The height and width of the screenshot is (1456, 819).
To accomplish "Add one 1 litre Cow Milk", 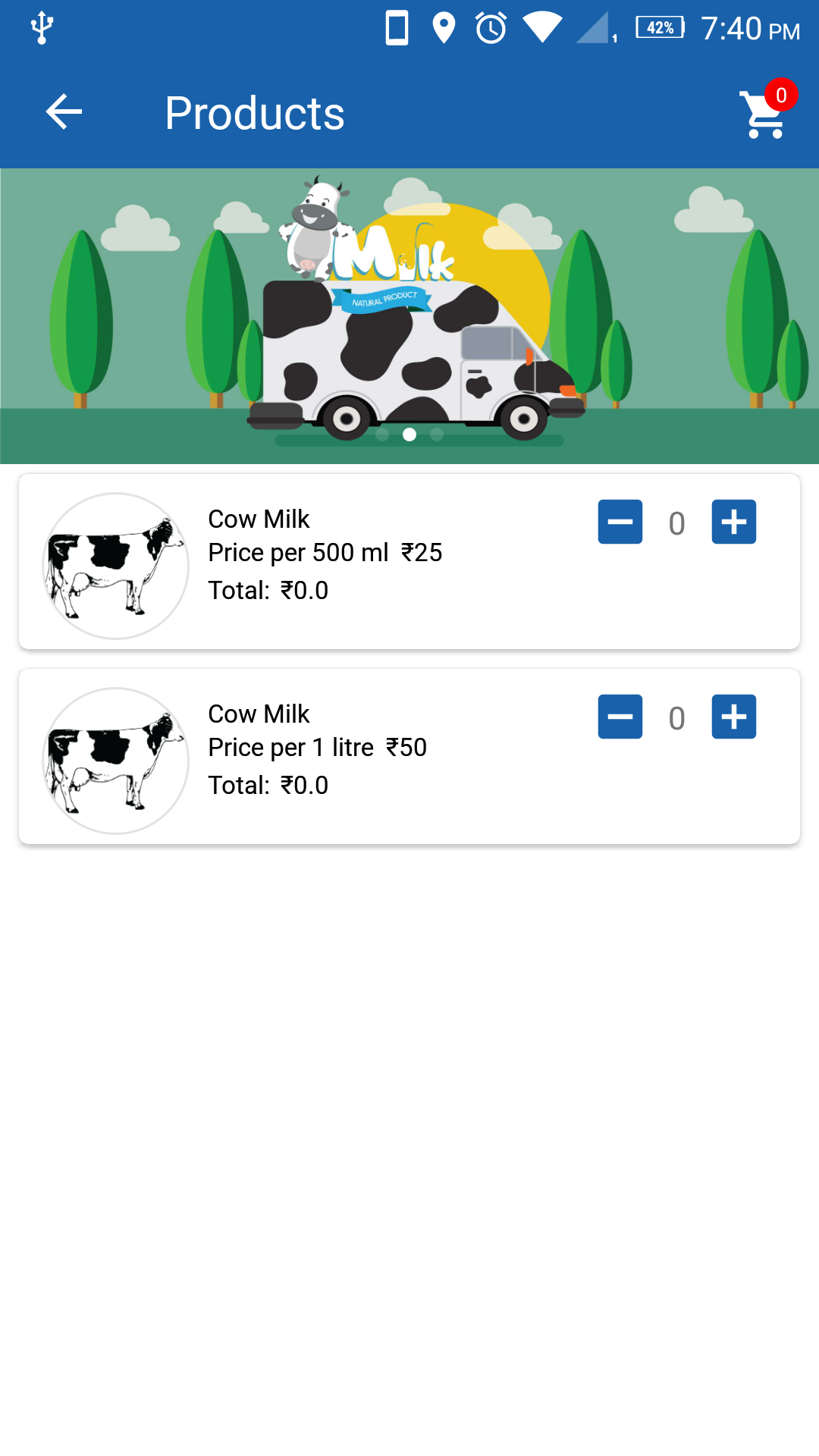I will click(x=733, y=717).
